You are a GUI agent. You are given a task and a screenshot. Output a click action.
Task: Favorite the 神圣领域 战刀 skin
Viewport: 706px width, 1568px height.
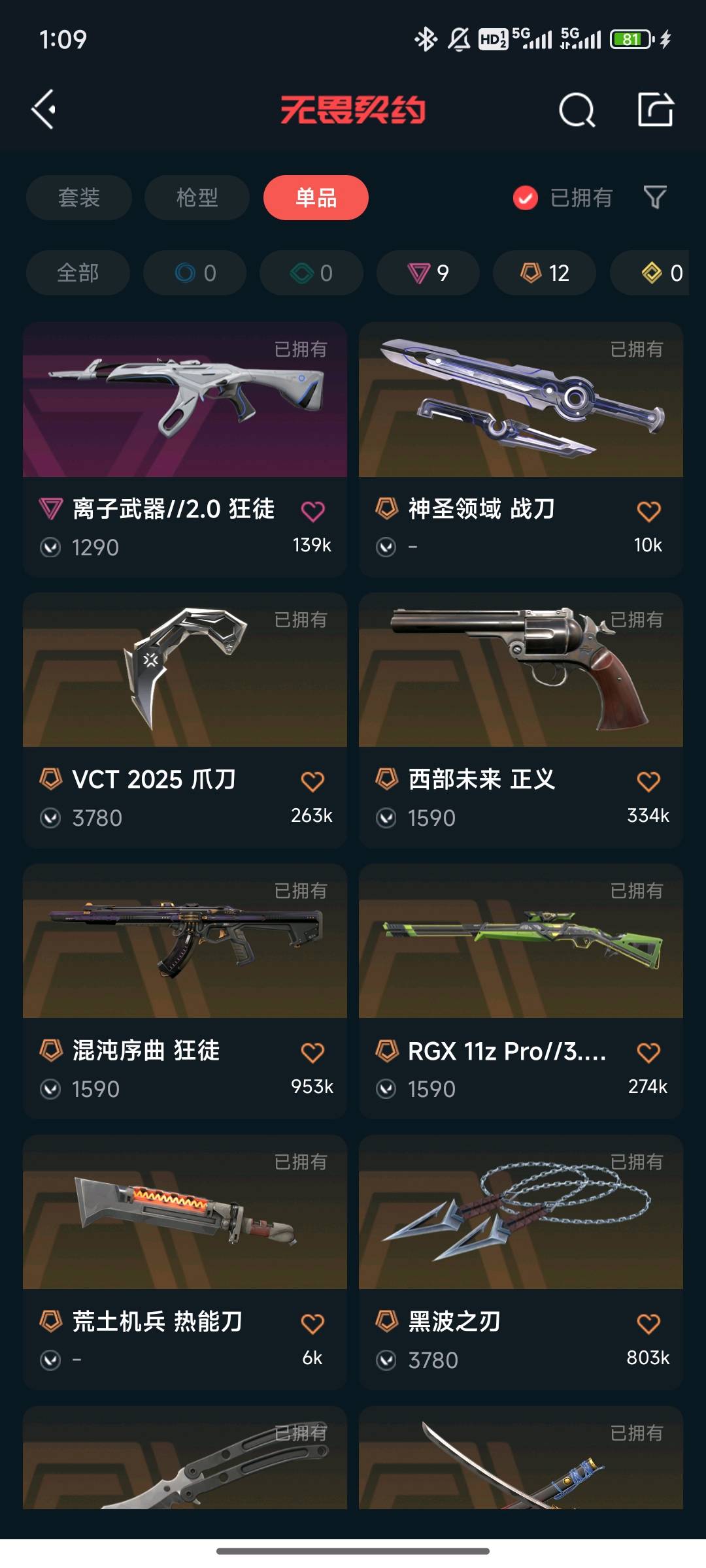coord(648,511)
